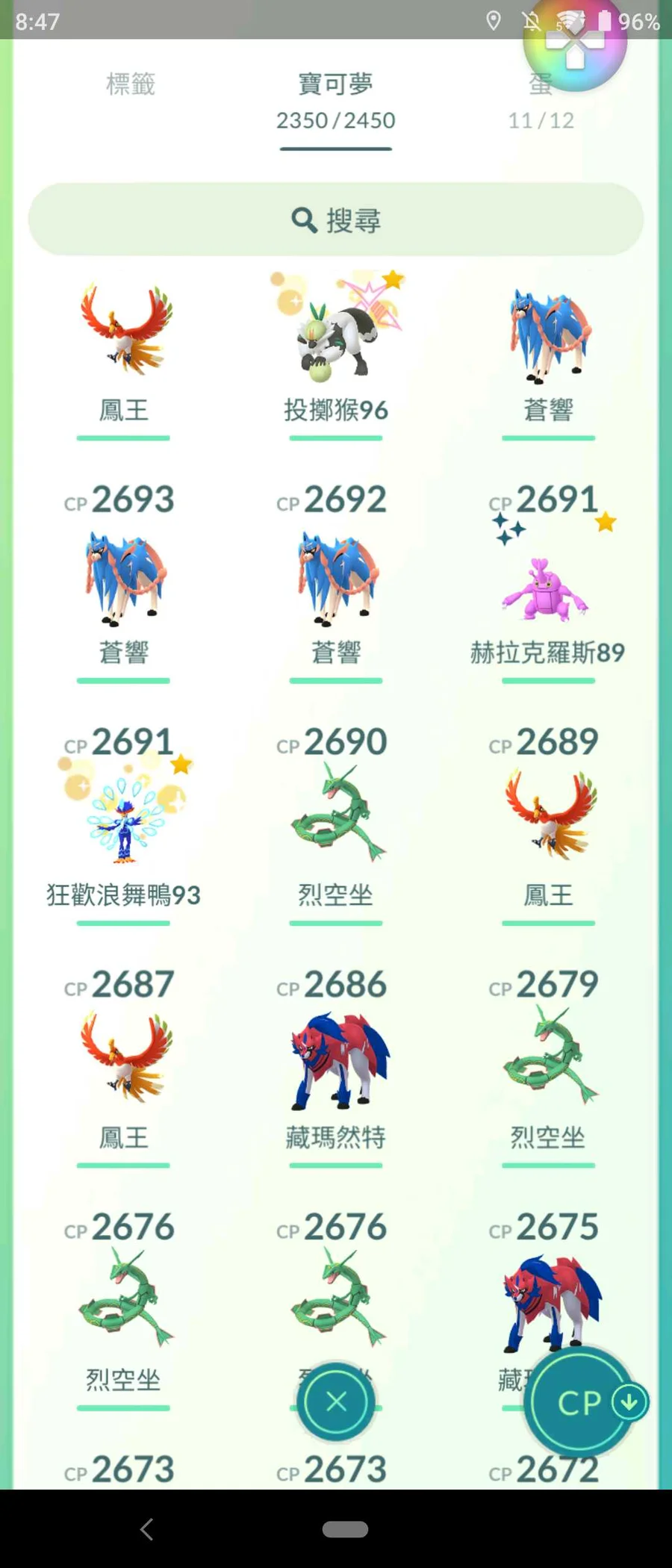Select 烈空坐 with CP 2679
Screen dimensions: 672x1568
click(549, 1060)
